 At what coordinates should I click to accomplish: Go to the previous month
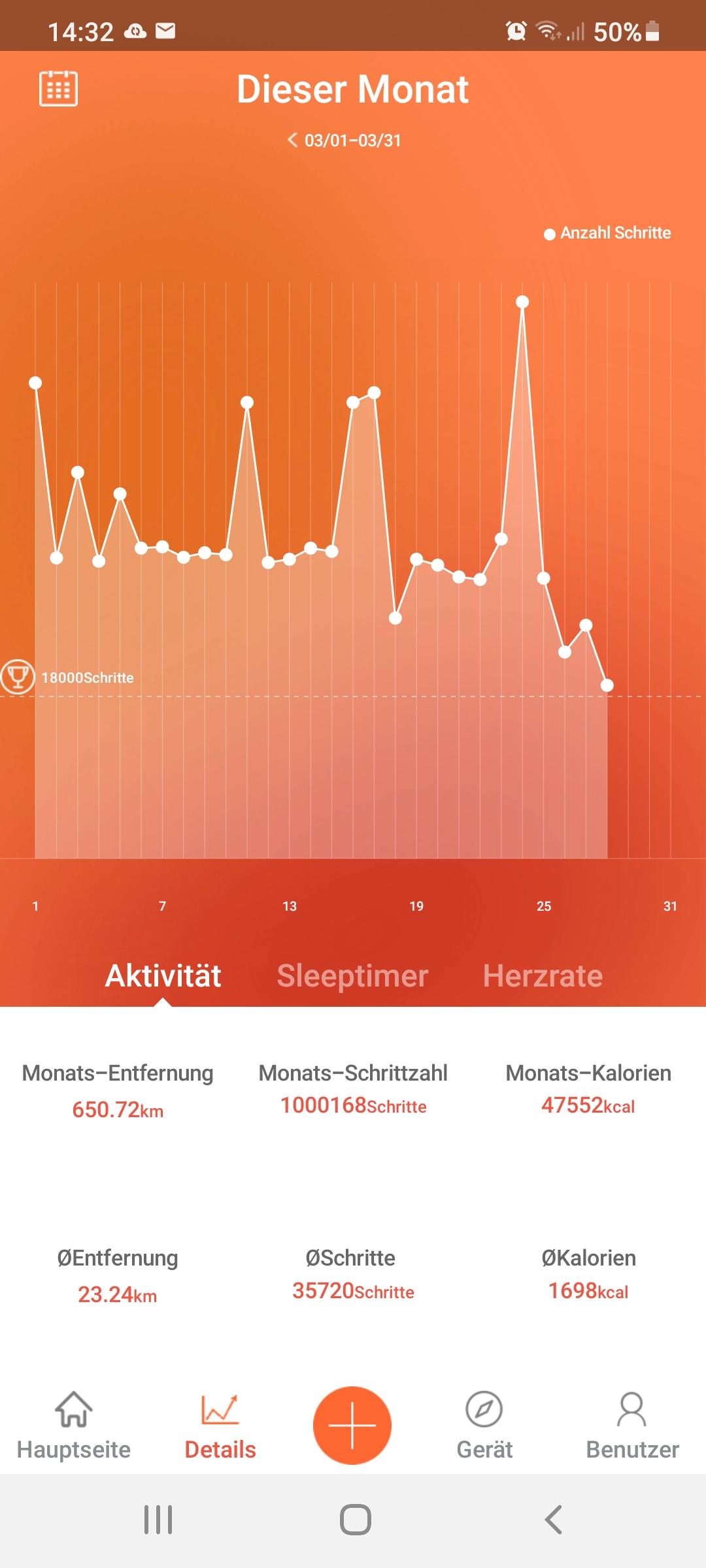pos(293,140)
